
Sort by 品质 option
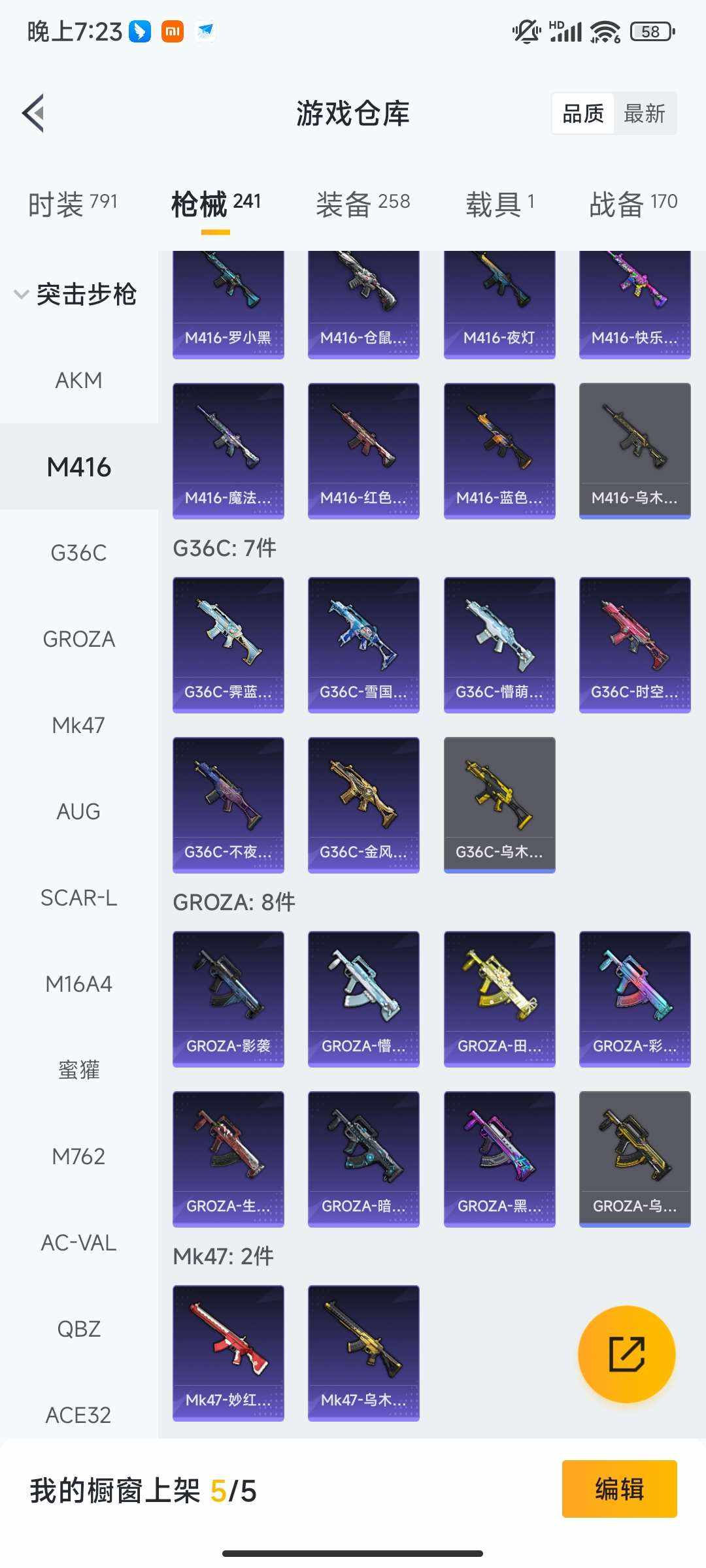[582, 114]
